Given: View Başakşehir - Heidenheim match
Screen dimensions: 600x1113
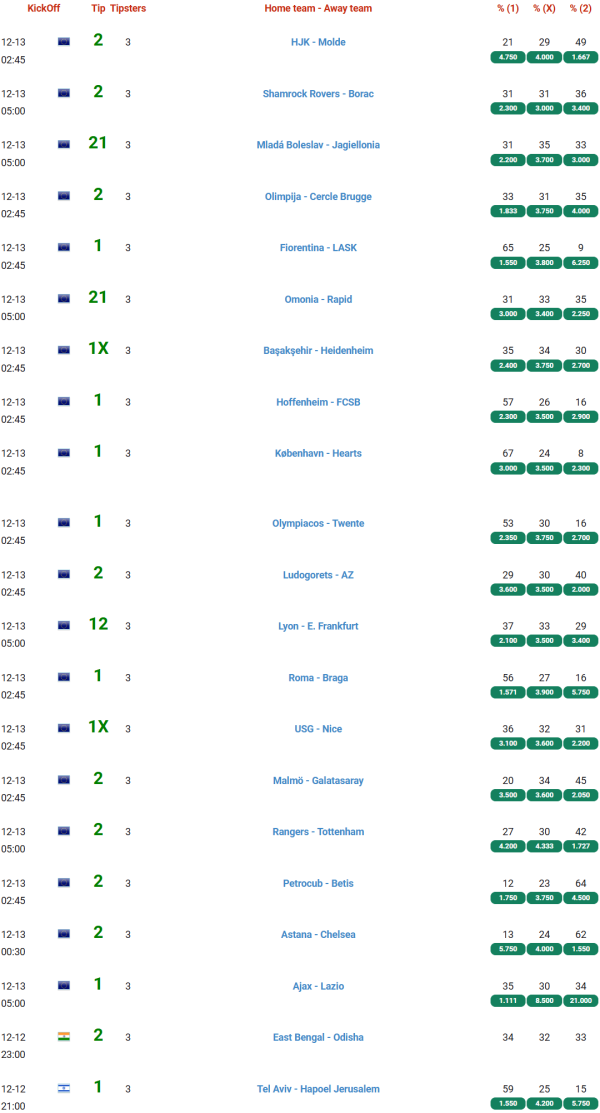Looking at the screenshot, I should [x=318, y=351].
